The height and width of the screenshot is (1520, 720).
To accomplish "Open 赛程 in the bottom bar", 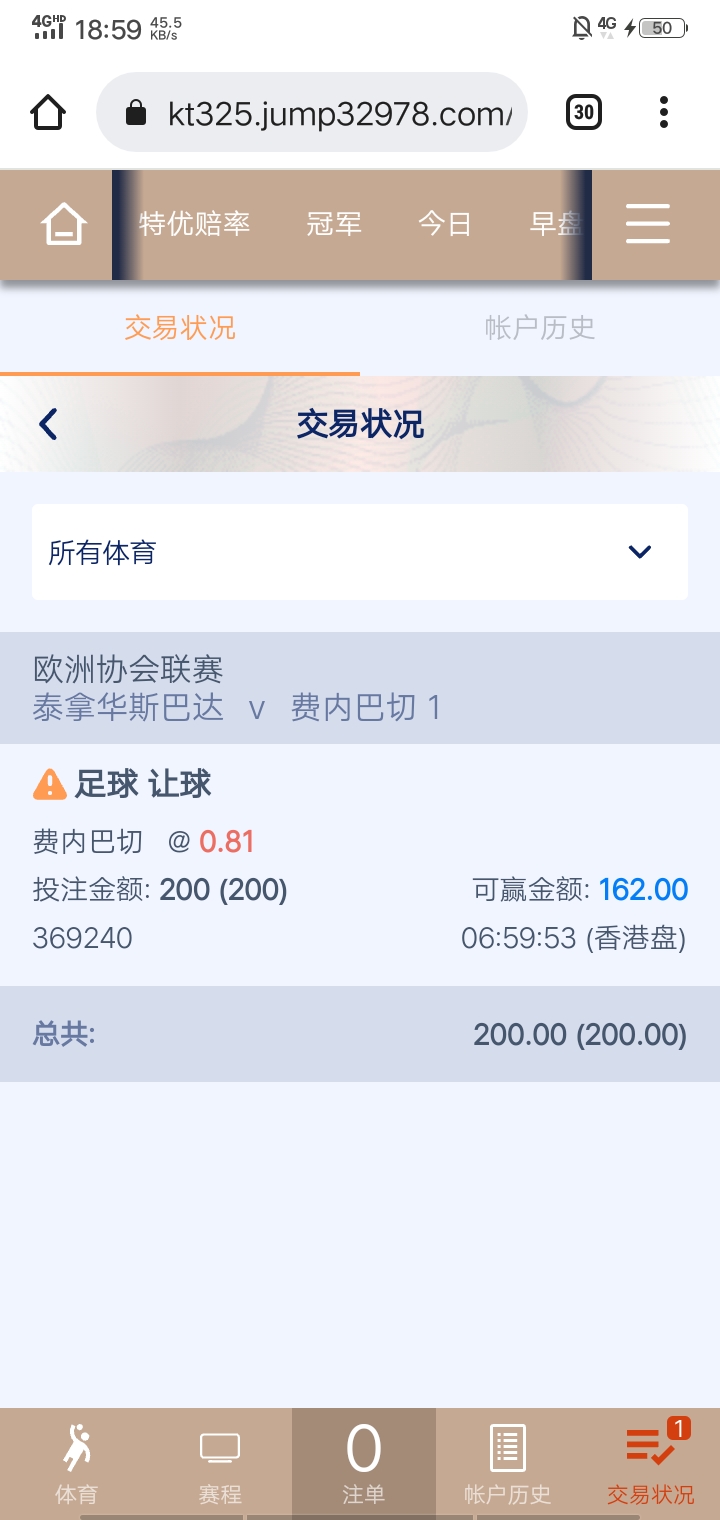I will click(x=220, y=1464).
